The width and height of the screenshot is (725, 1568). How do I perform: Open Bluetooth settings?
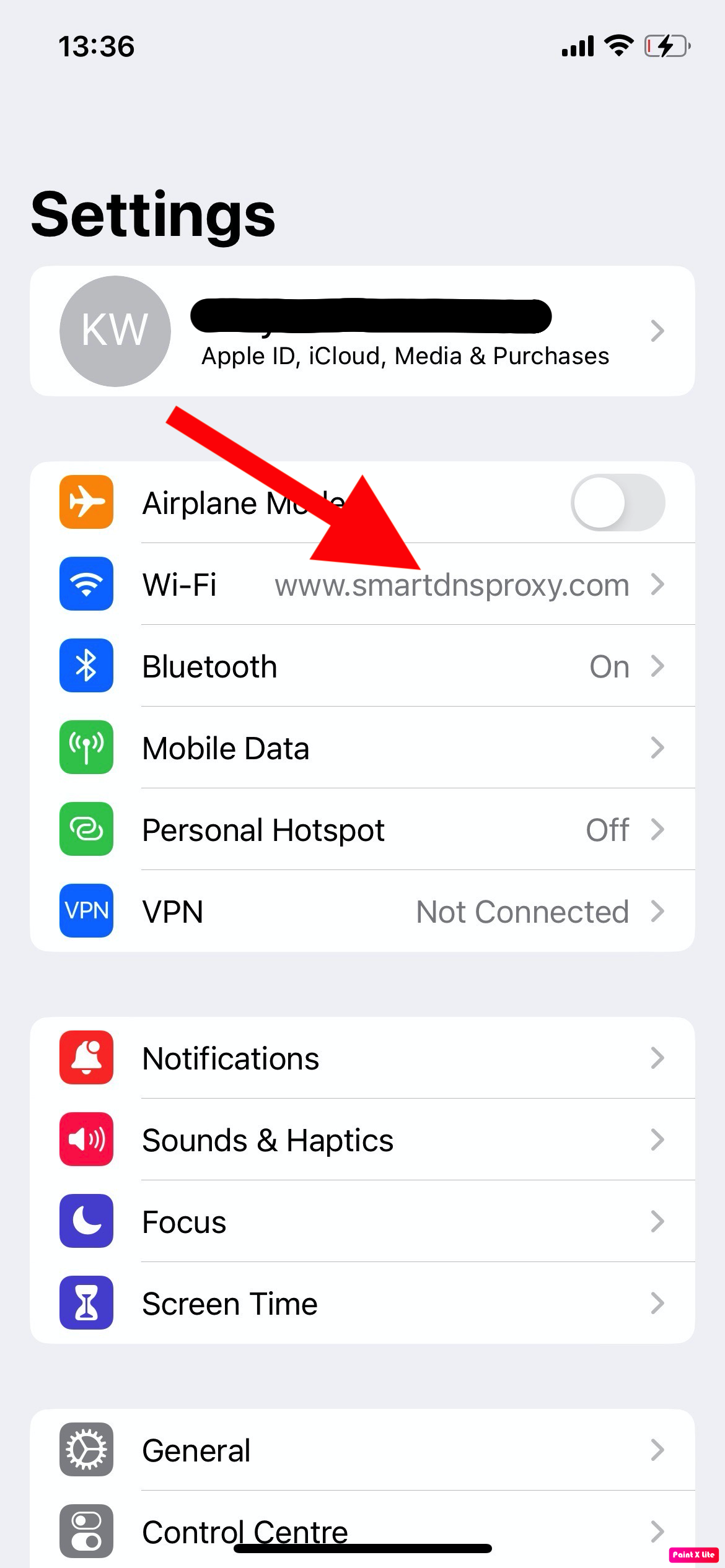click(x=362, y=666)
